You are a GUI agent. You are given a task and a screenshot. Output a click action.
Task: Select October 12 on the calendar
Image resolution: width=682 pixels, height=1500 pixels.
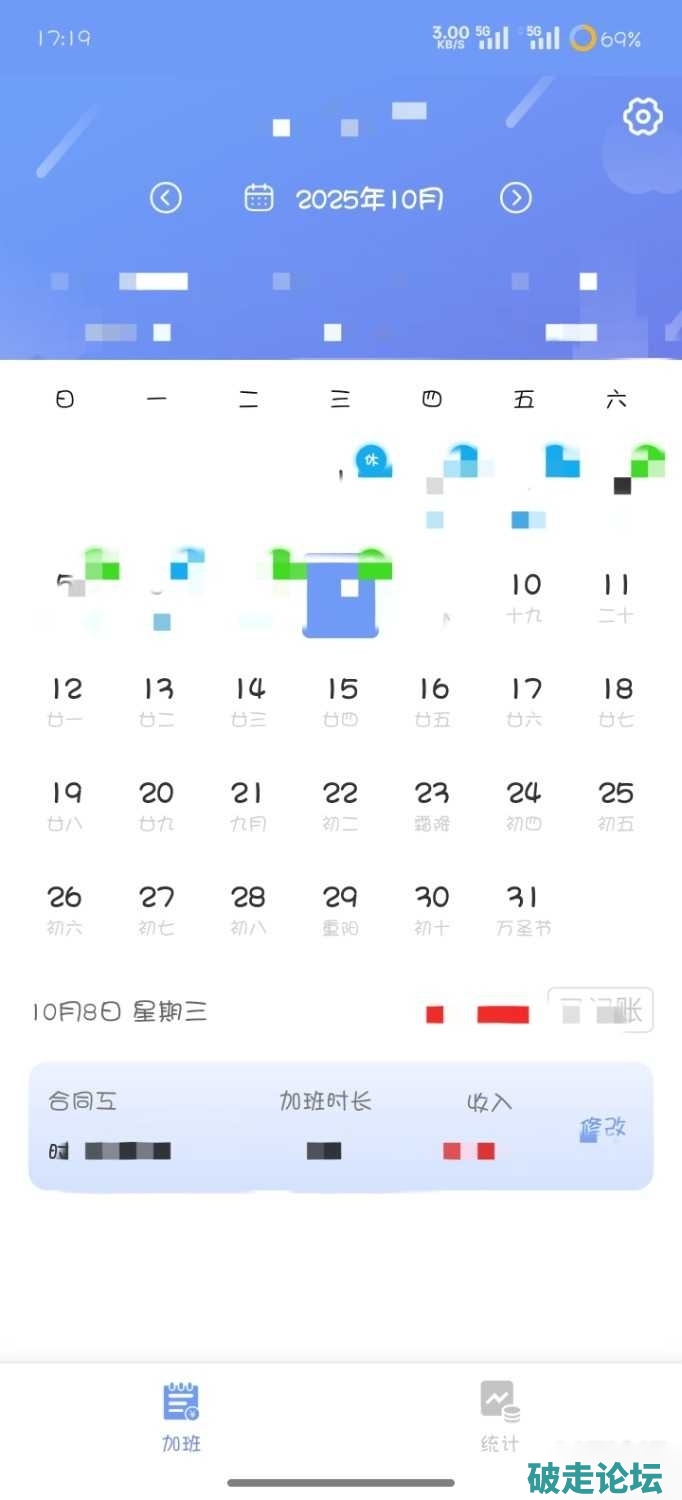click(x=66, y=701)
